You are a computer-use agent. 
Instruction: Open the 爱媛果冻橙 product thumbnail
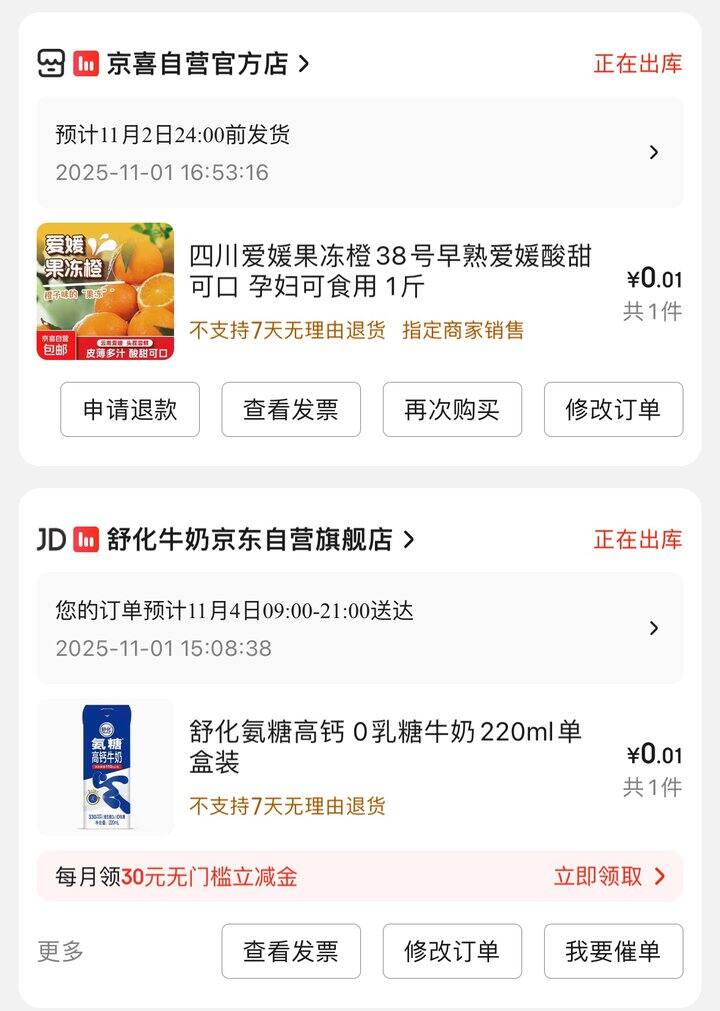[x=104, y=288]
